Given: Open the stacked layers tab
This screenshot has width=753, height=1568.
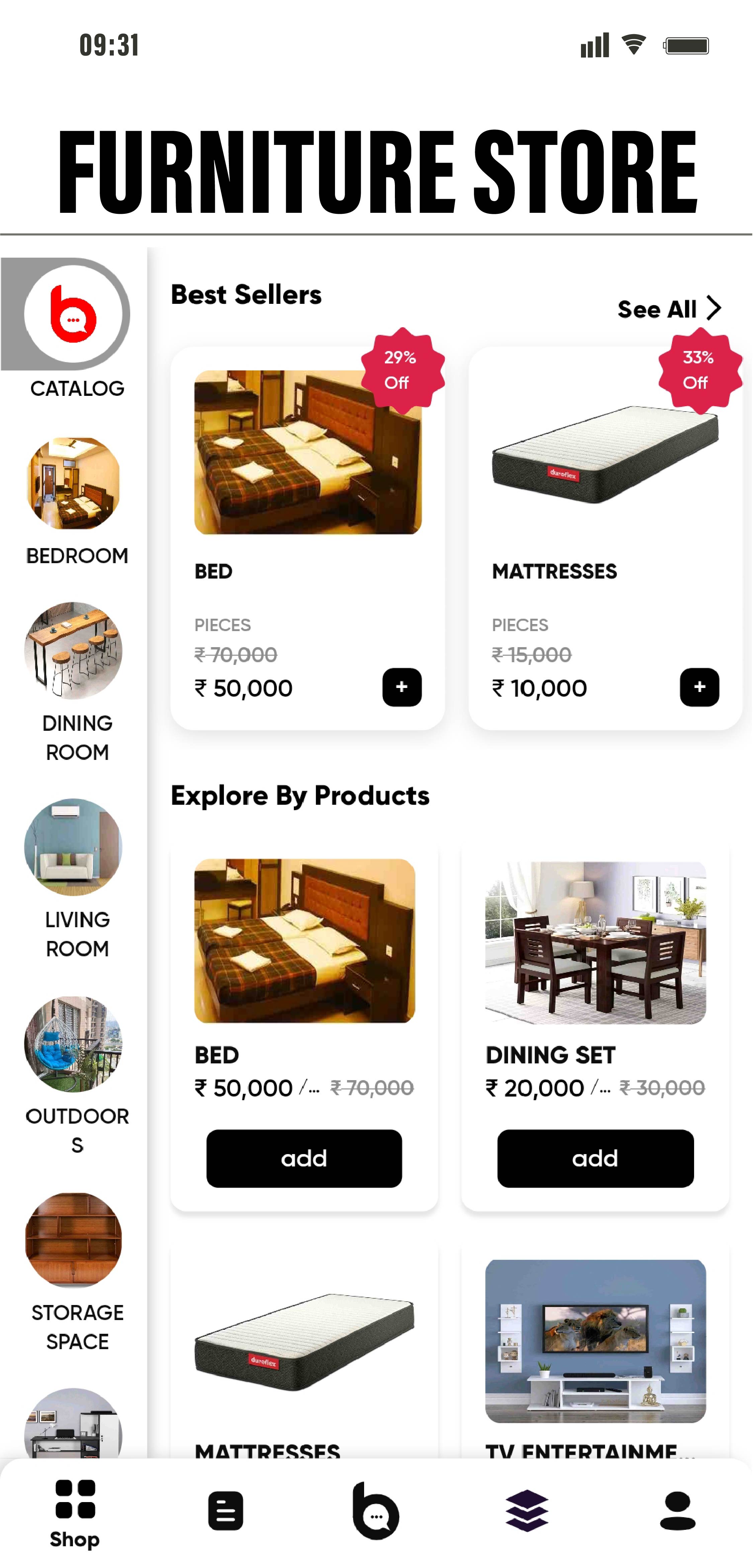Looking at the screenshot, I should 526,1510.
